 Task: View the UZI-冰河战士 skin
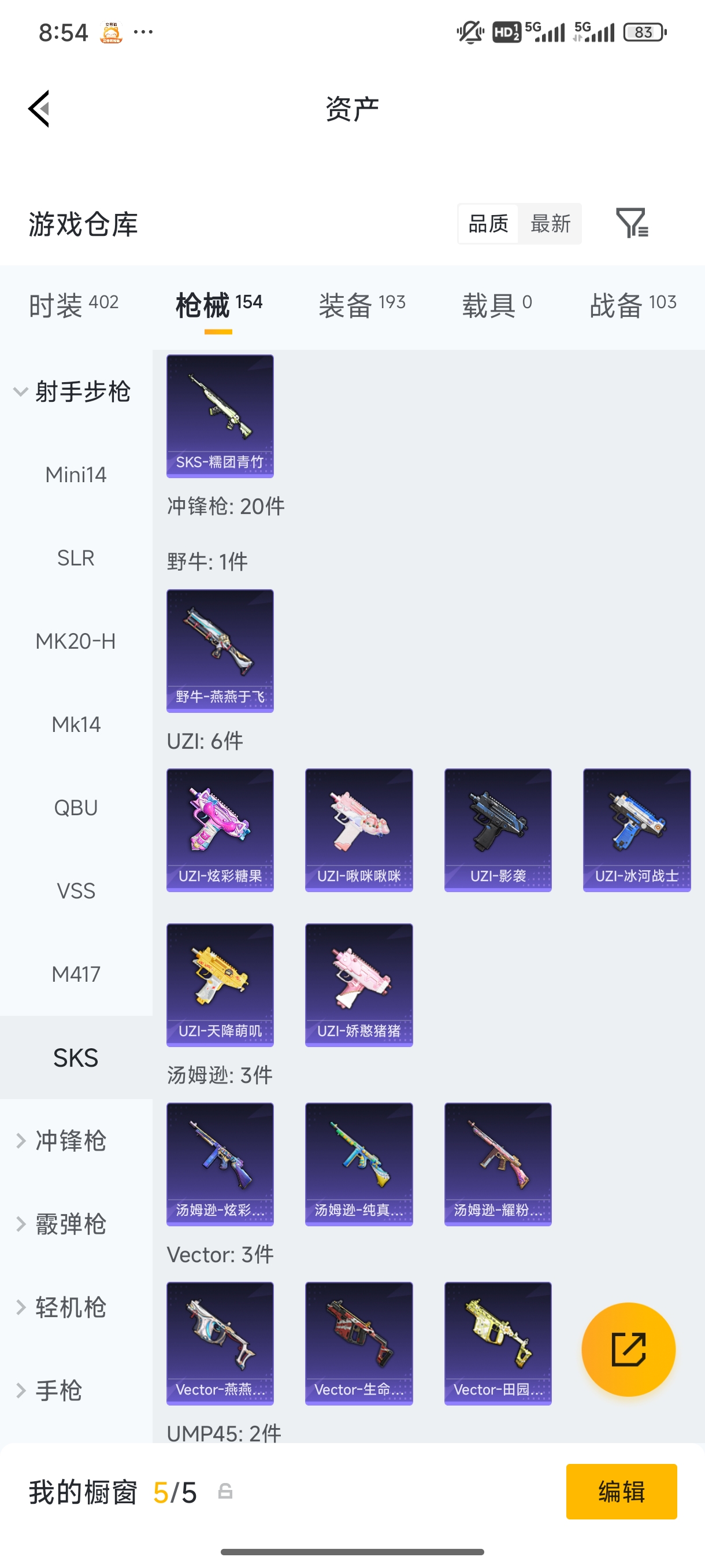(x=636, y=830)
